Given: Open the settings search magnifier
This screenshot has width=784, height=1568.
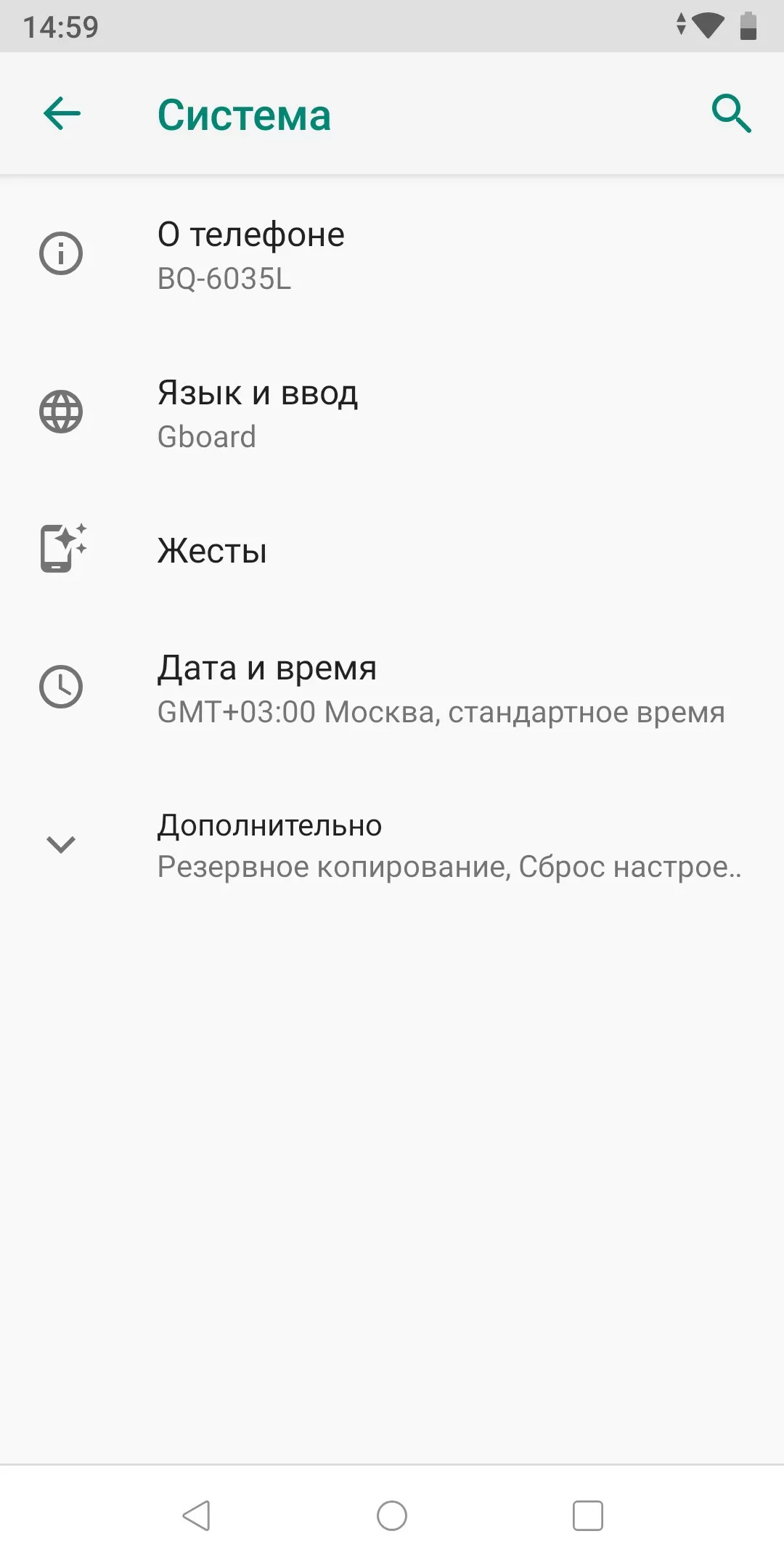Looking at the screenshot, I should tap(731, 114).
